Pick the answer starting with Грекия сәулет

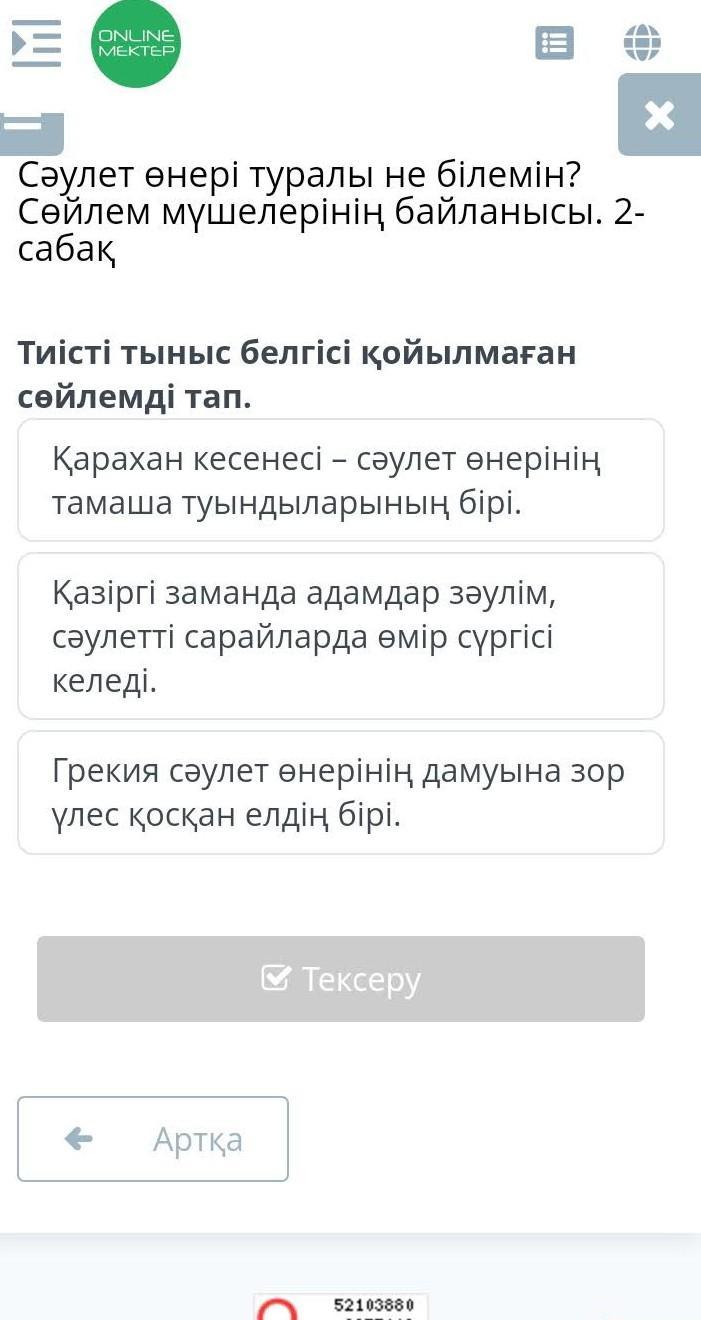[x=341, y=792]
